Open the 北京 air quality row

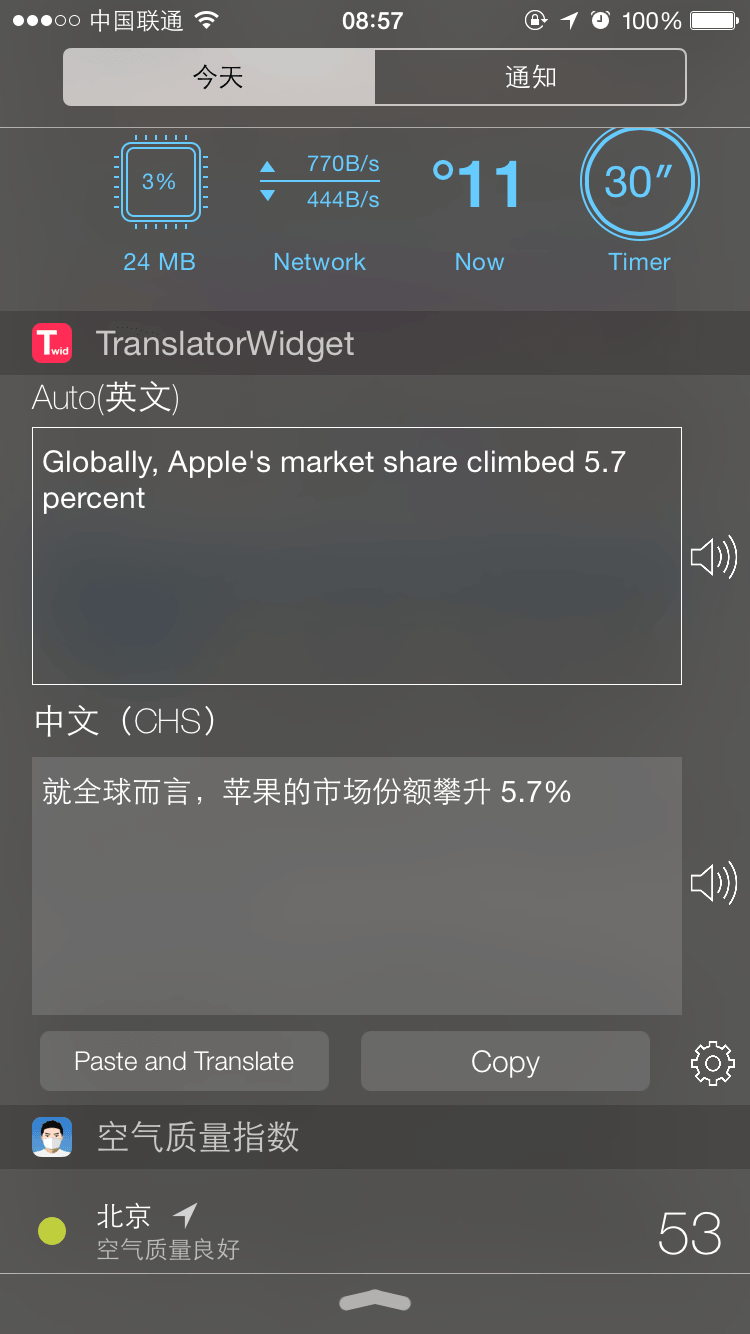click(375, 1231)
